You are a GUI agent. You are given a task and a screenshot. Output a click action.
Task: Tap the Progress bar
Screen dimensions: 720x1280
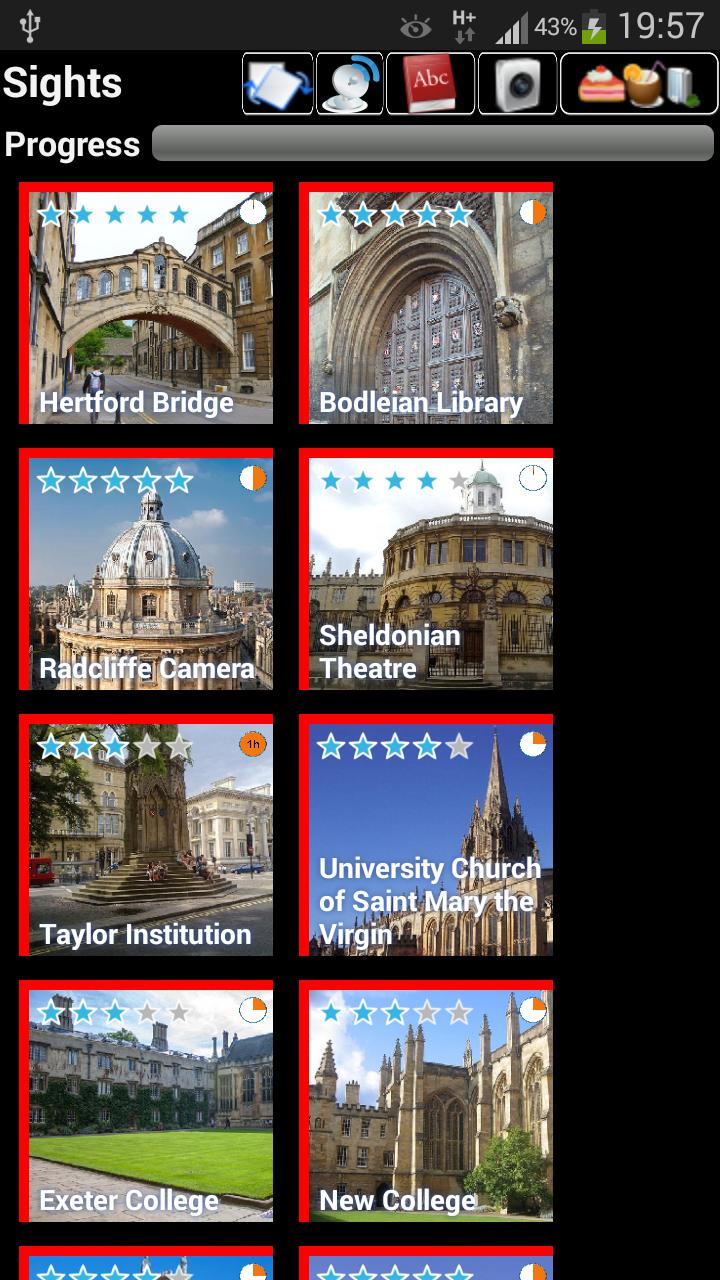[432, 142]
